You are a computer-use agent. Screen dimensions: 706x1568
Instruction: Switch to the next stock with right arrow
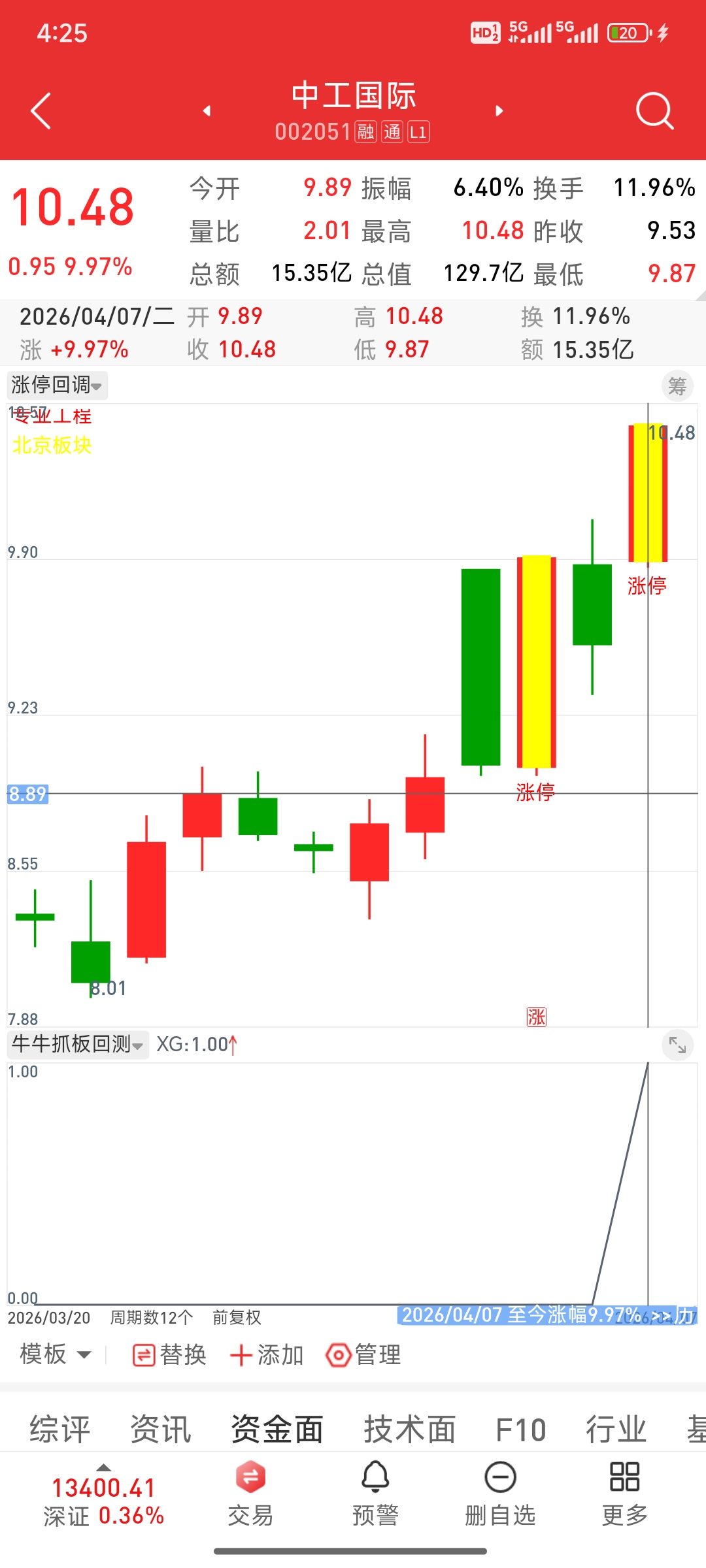499,111
